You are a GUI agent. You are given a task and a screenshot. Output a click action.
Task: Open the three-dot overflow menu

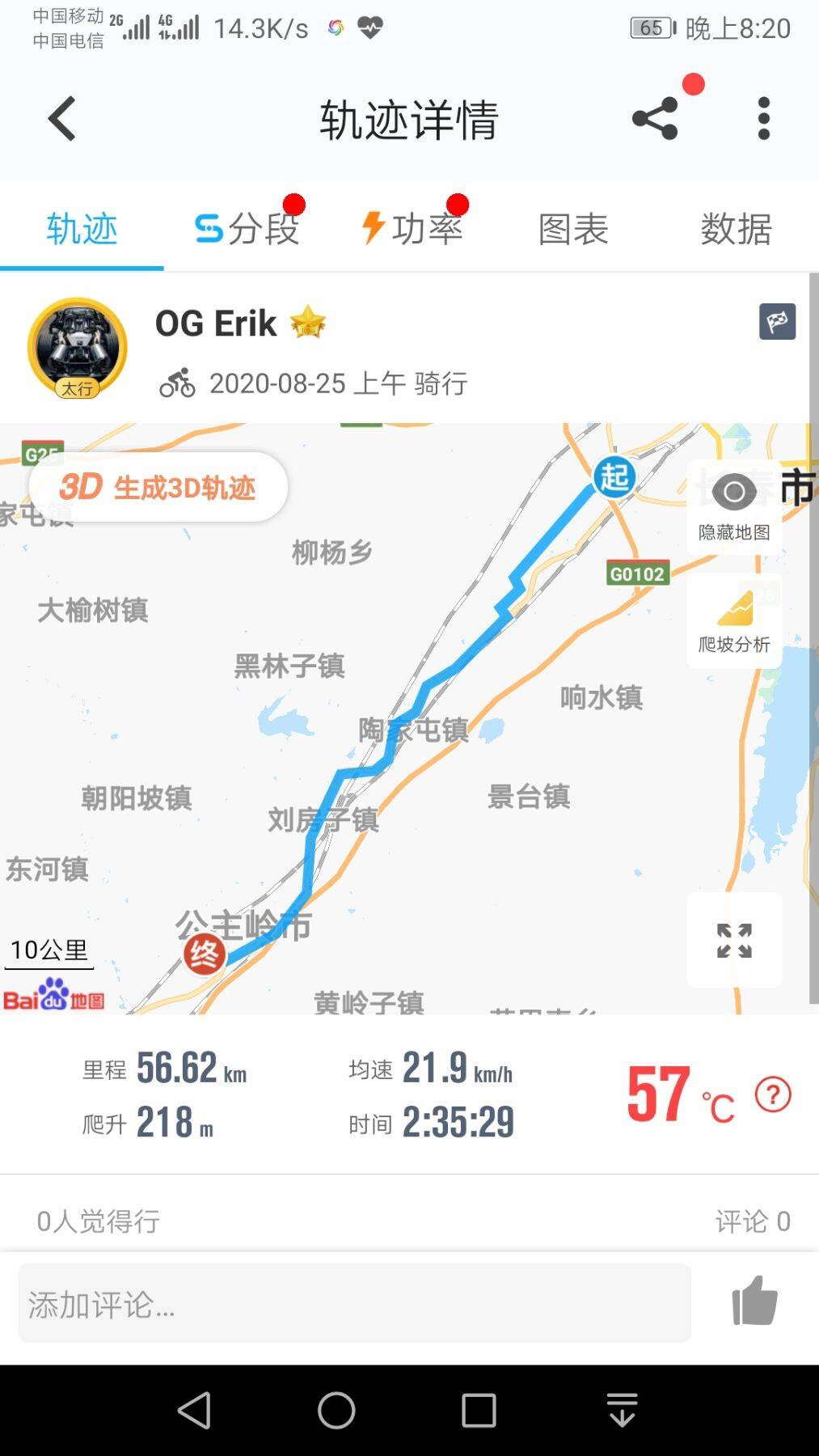(763, 119)
